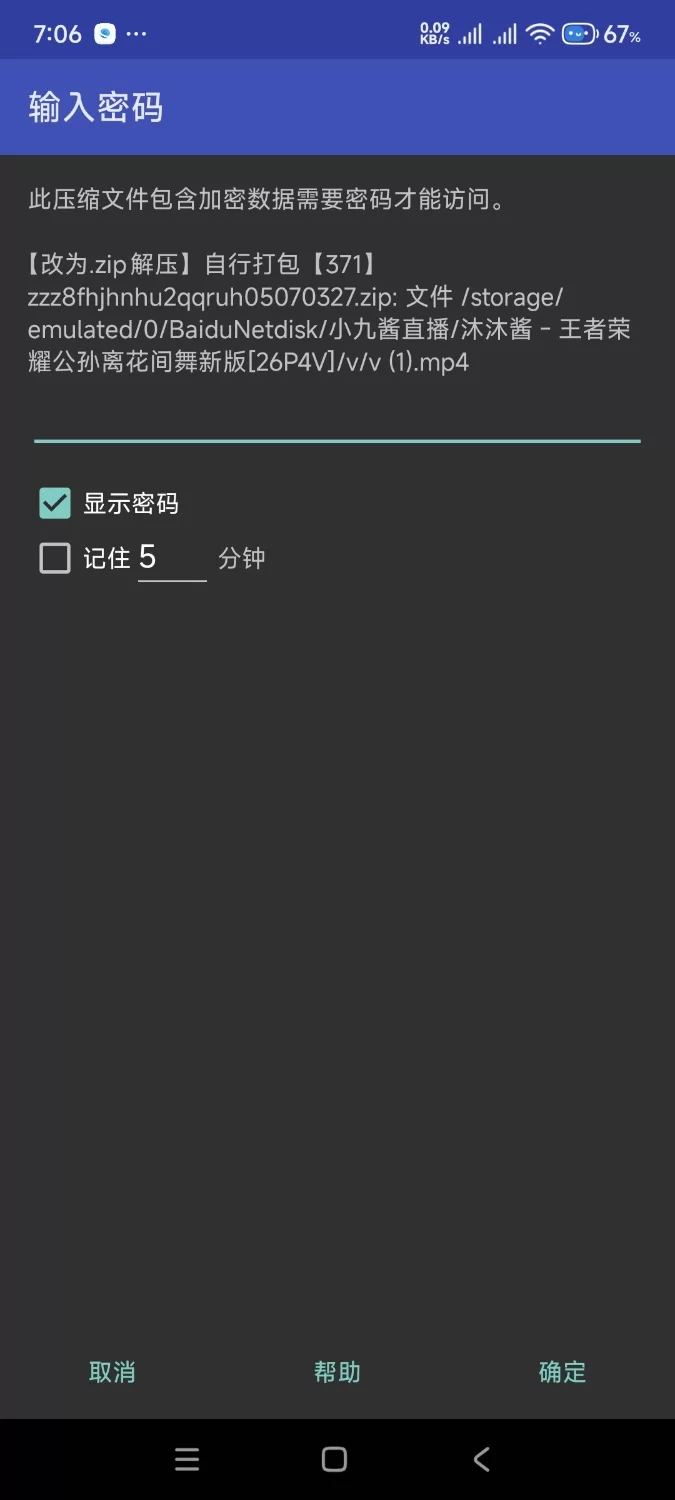The image size is (675, 1500).
Task: Confirm with the 确定 button
Action: (x=562, y=1372)
